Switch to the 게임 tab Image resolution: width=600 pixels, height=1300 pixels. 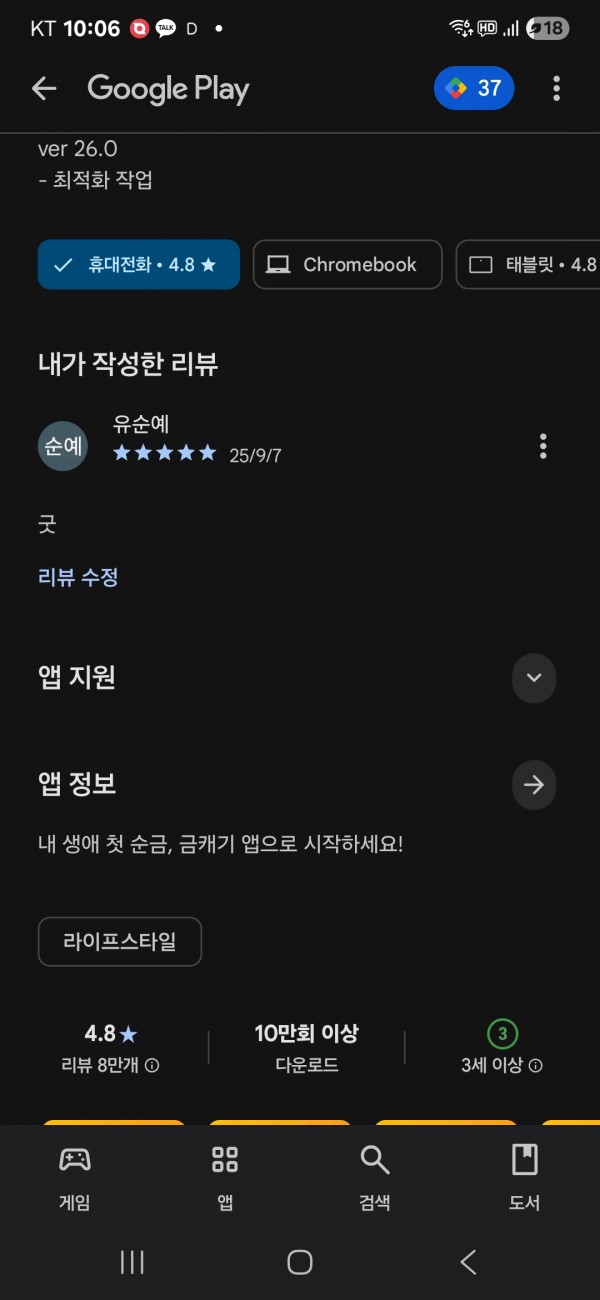coord(75,1178)
